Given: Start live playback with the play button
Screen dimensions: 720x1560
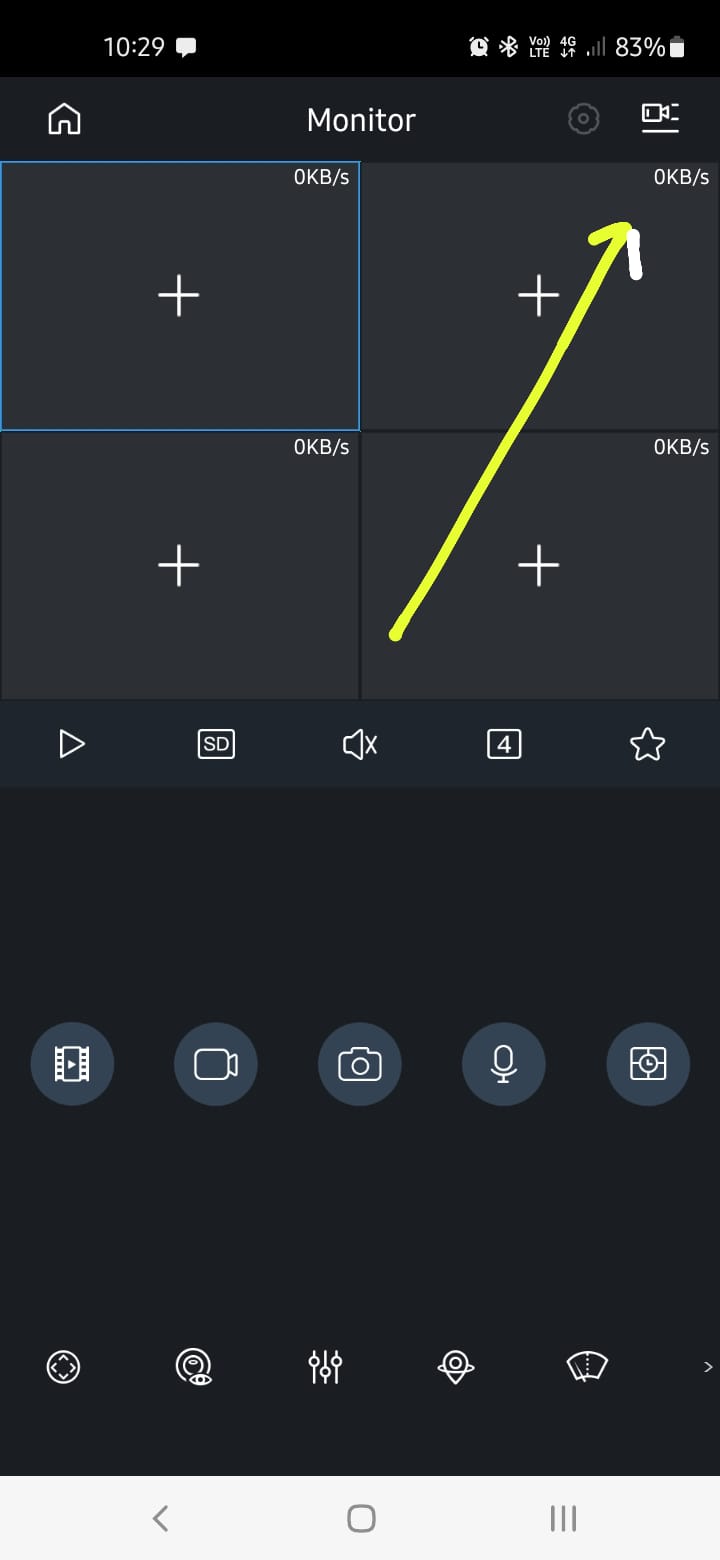Looking at the screenshot, I should point(72,744).
